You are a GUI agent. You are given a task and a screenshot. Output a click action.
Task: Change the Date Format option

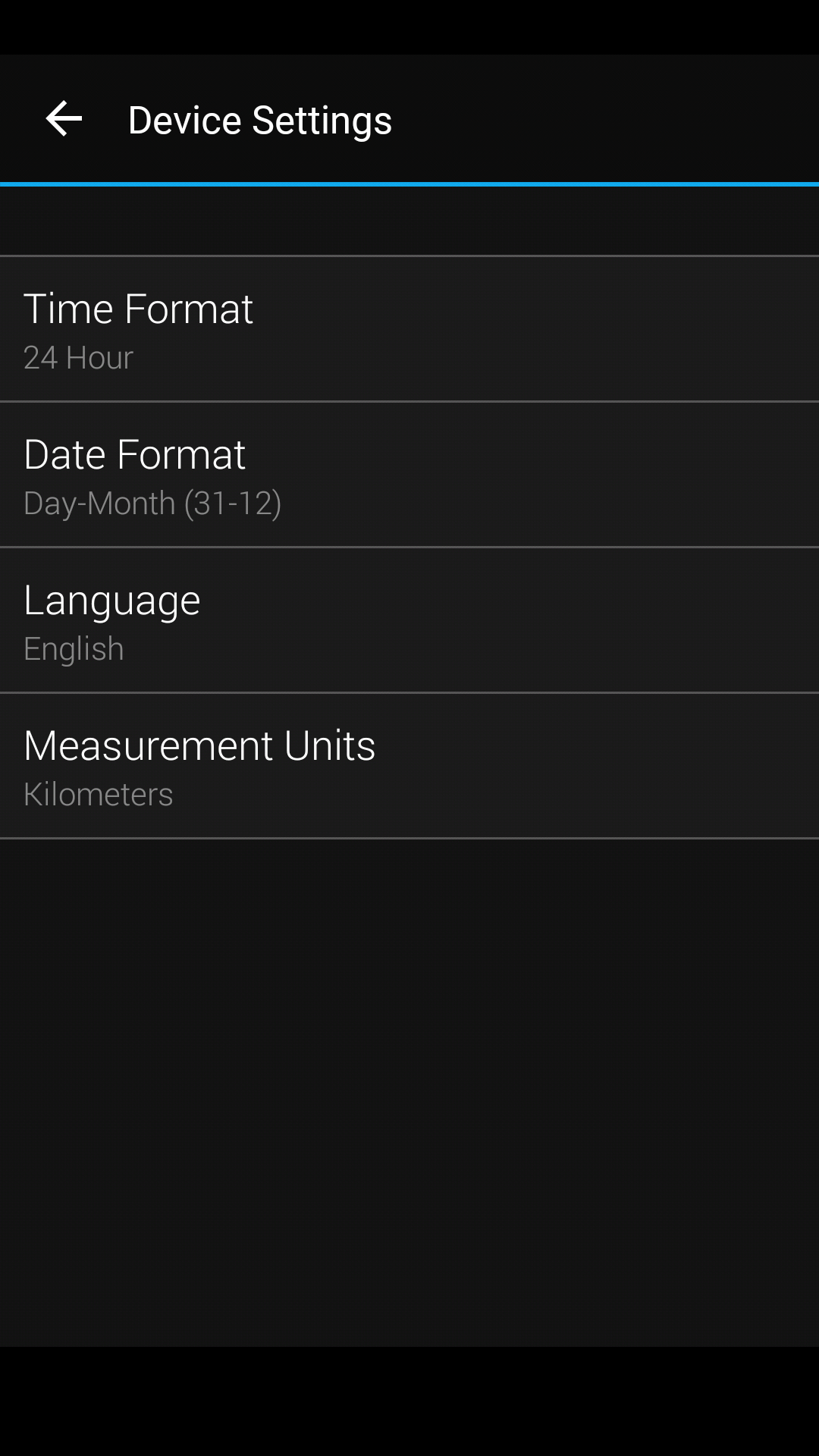click(409, 475)
